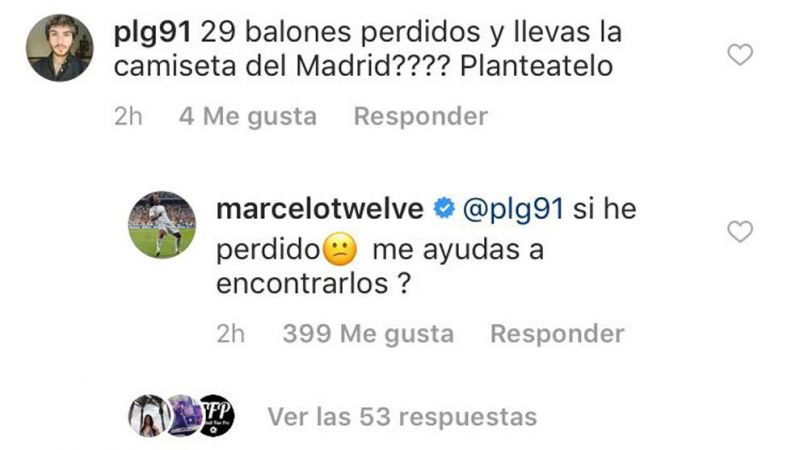Like marcelotwelve's reply with the heart icon
This screenshot has height=450, width=800.
pyautogui.click(x=740, y=233)
